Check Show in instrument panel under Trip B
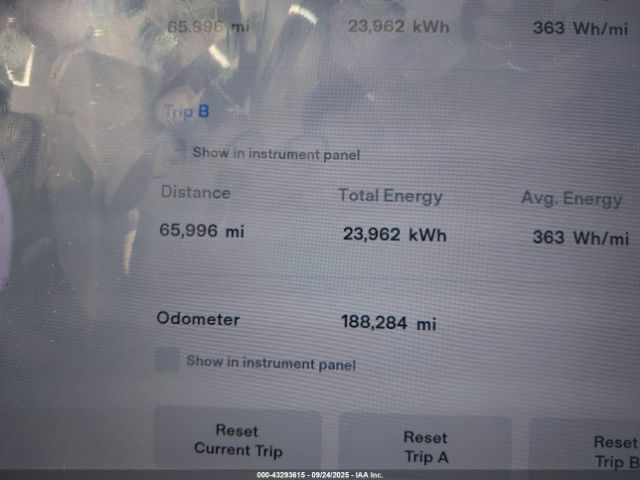Image resolution: width=640 pixels, height=480 pixels. pyautogui.click(x=177, y=153)
